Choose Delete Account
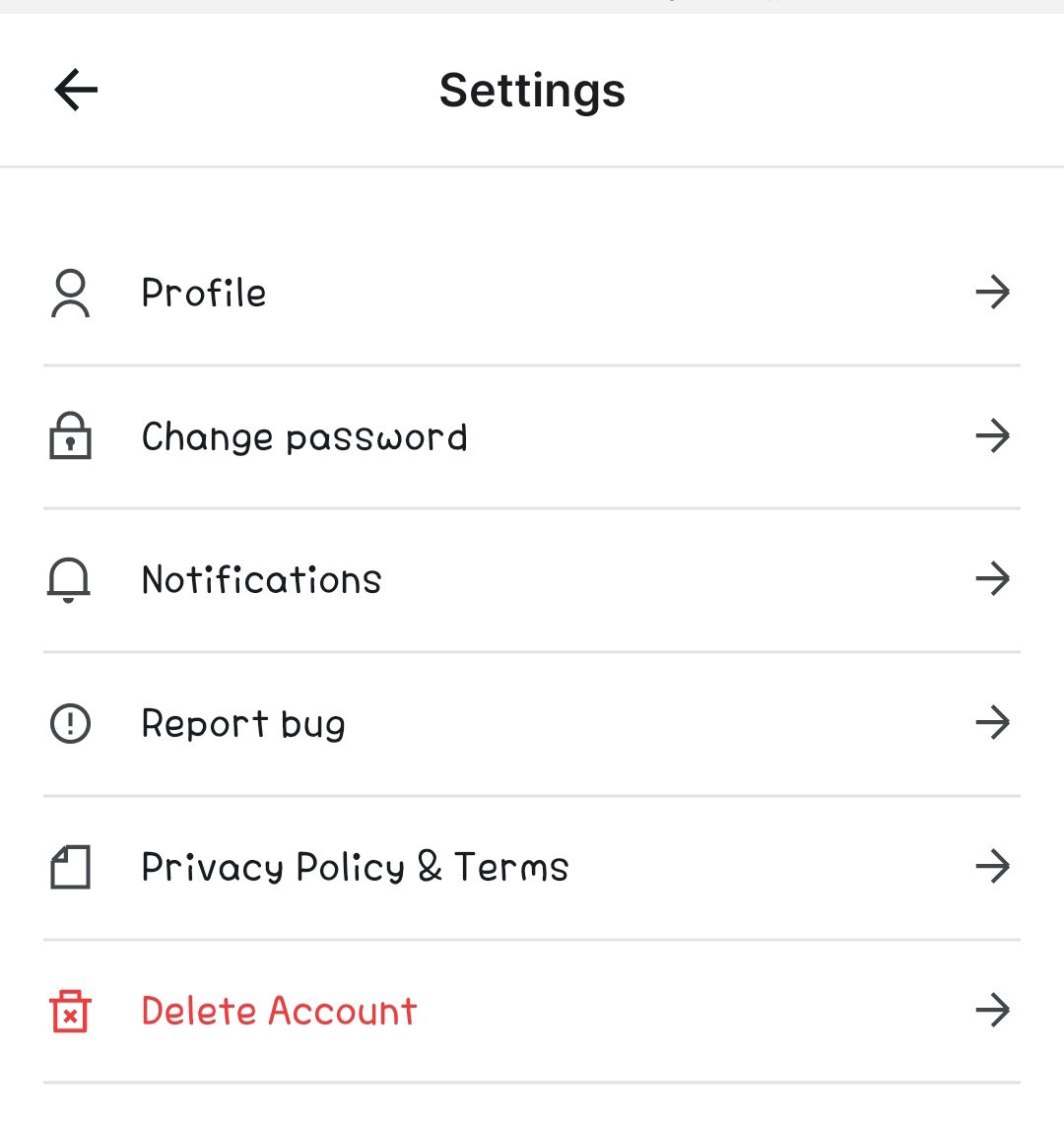The height and width of the screenshot is (1121, 1064). pyautogui.click(x=279, y=1011)
